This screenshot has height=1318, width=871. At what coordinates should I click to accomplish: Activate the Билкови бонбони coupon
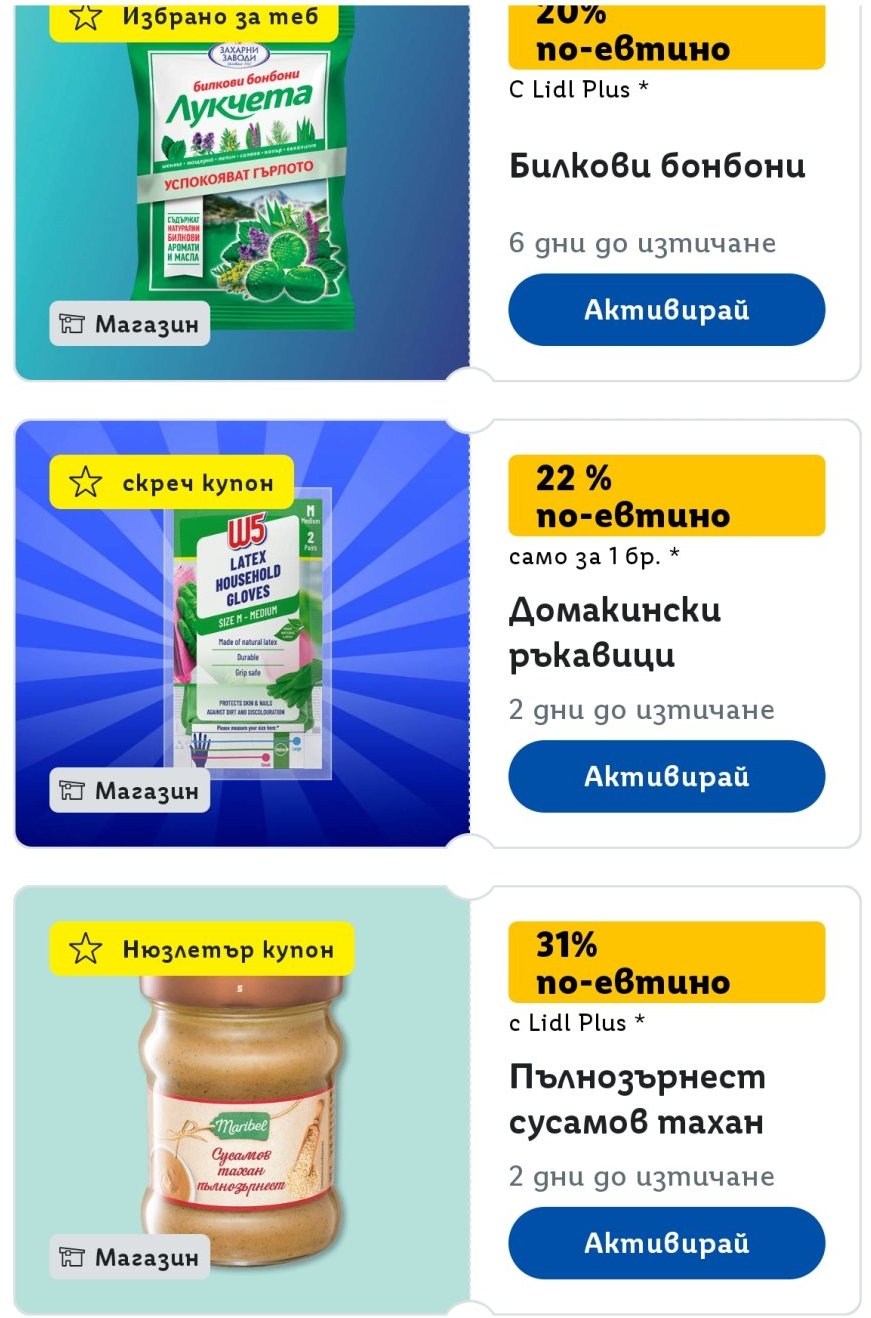(x=666, y=310)
